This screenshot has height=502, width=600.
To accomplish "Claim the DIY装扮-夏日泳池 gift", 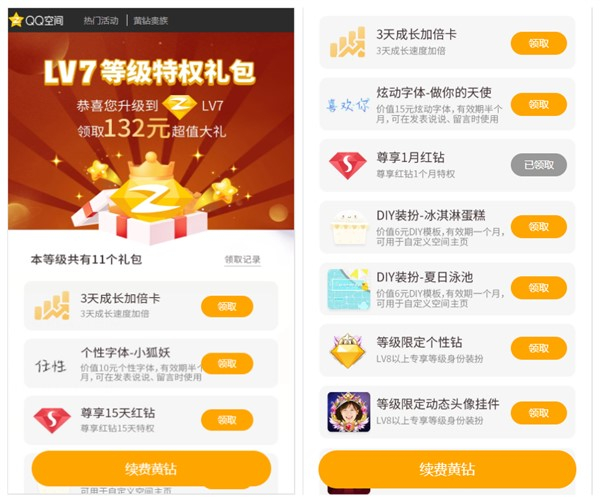I will (x=538, y=288).
